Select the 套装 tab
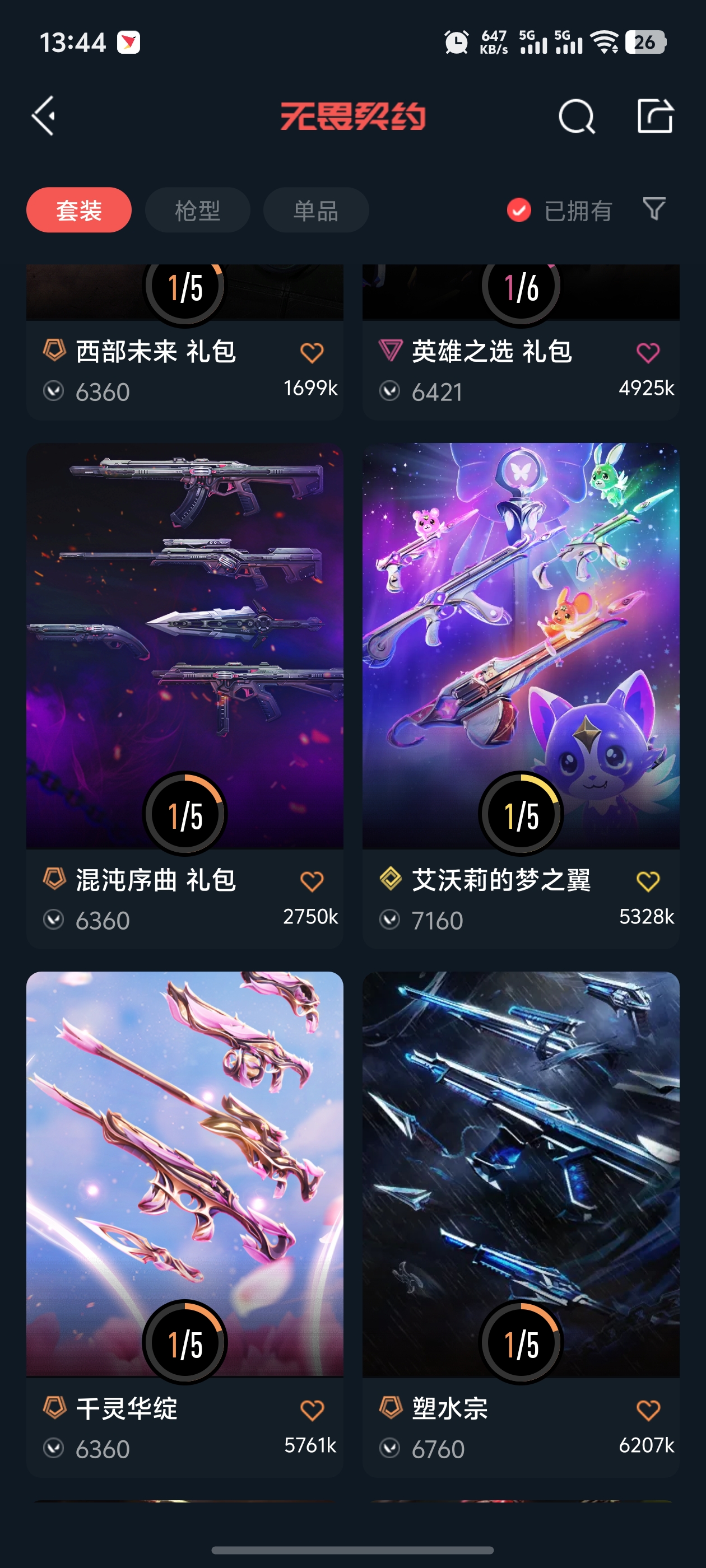 click(x=78, y=210)
